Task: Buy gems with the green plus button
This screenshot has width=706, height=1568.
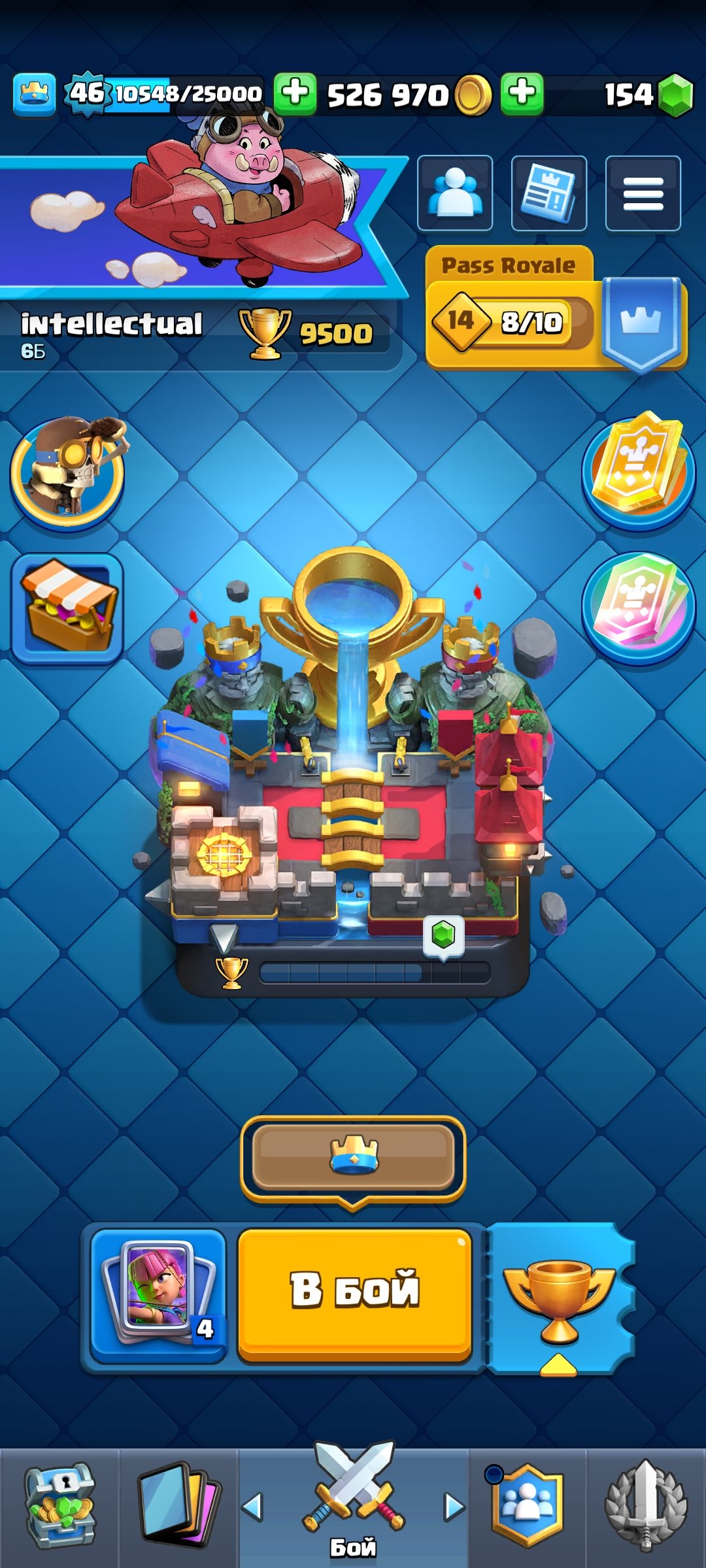Action: 522,93
